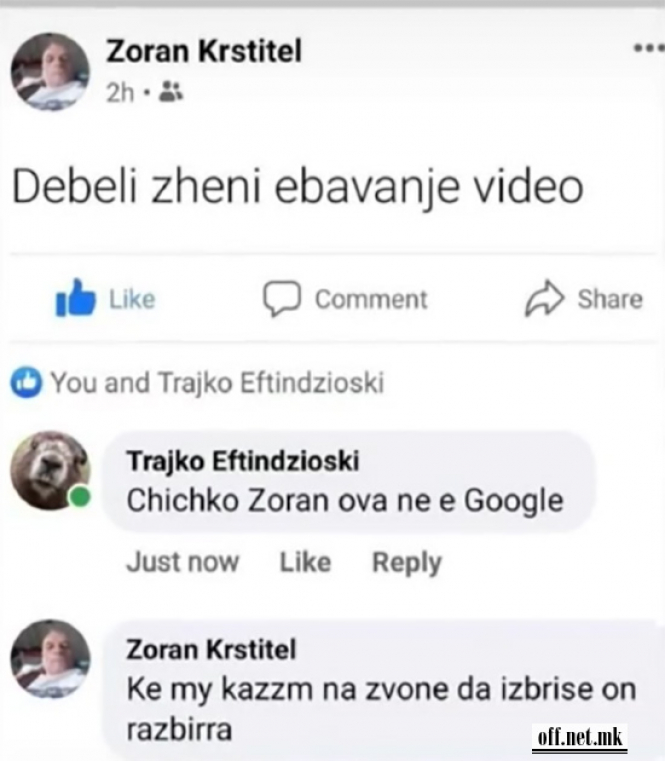Viewport: 665px width, 761px height.
Task: Open Zoran Krstitel's avatar on his reply
Action: click(49, 658)
